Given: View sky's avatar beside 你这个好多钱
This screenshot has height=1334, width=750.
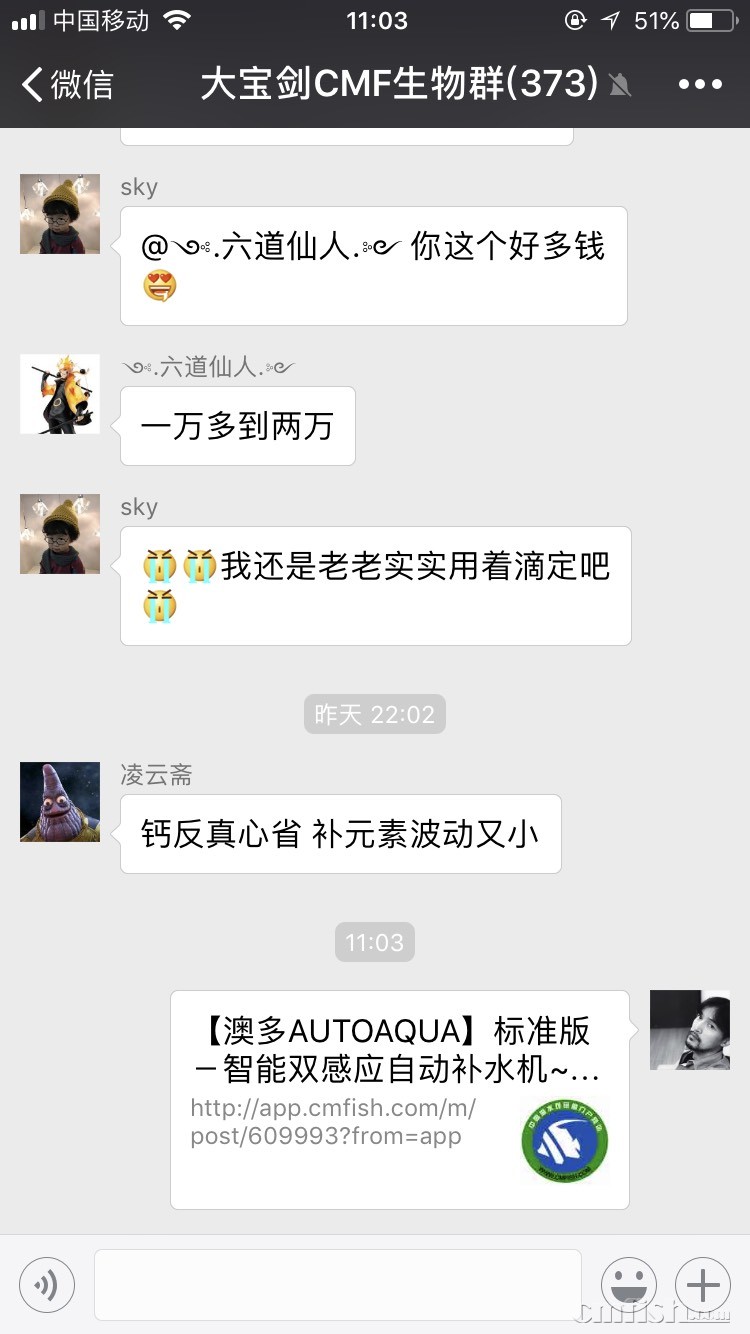Looking at the screenshot, I should coord(60,214).
